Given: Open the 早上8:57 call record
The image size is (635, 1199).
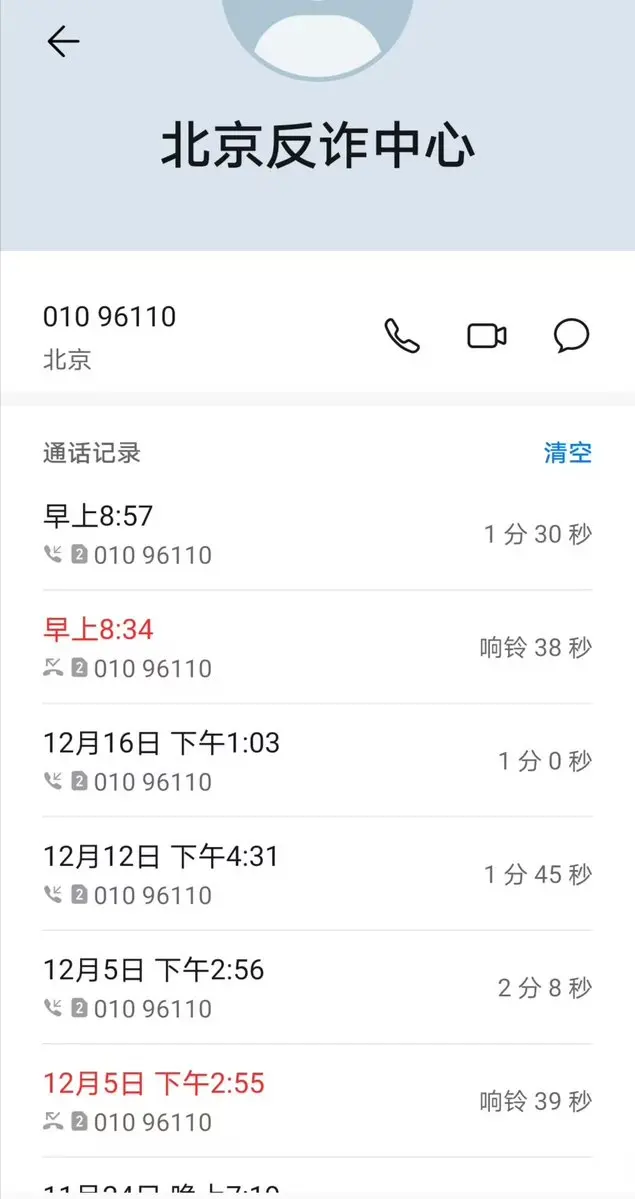Looking at the screenshot, I should (x=318, y=534).
